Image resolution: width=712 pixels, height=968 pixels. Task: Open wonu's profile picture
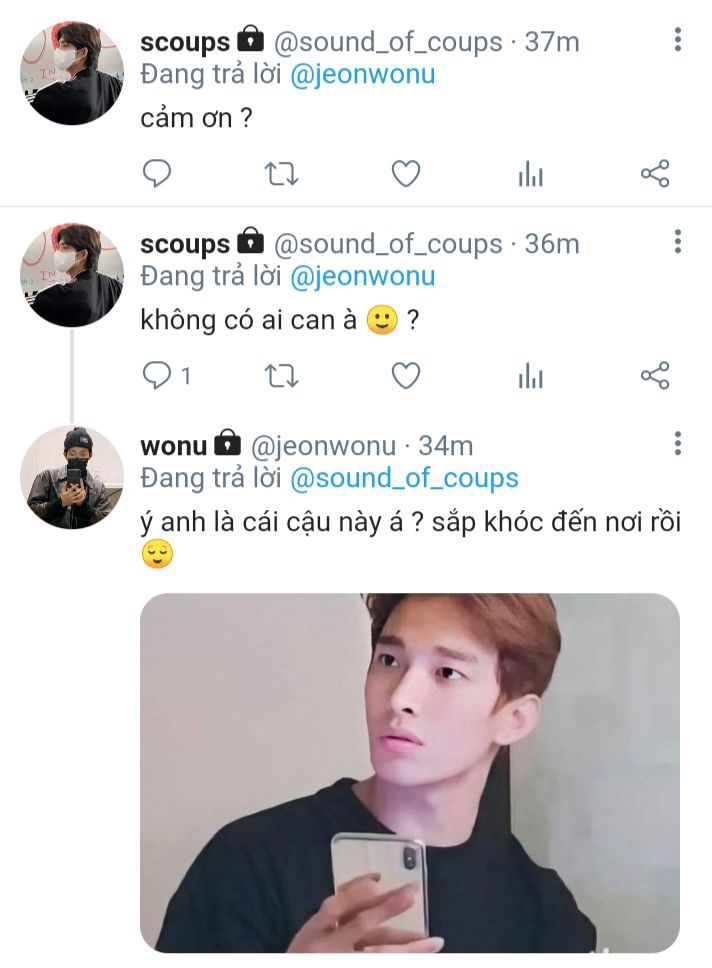(72, 477)
